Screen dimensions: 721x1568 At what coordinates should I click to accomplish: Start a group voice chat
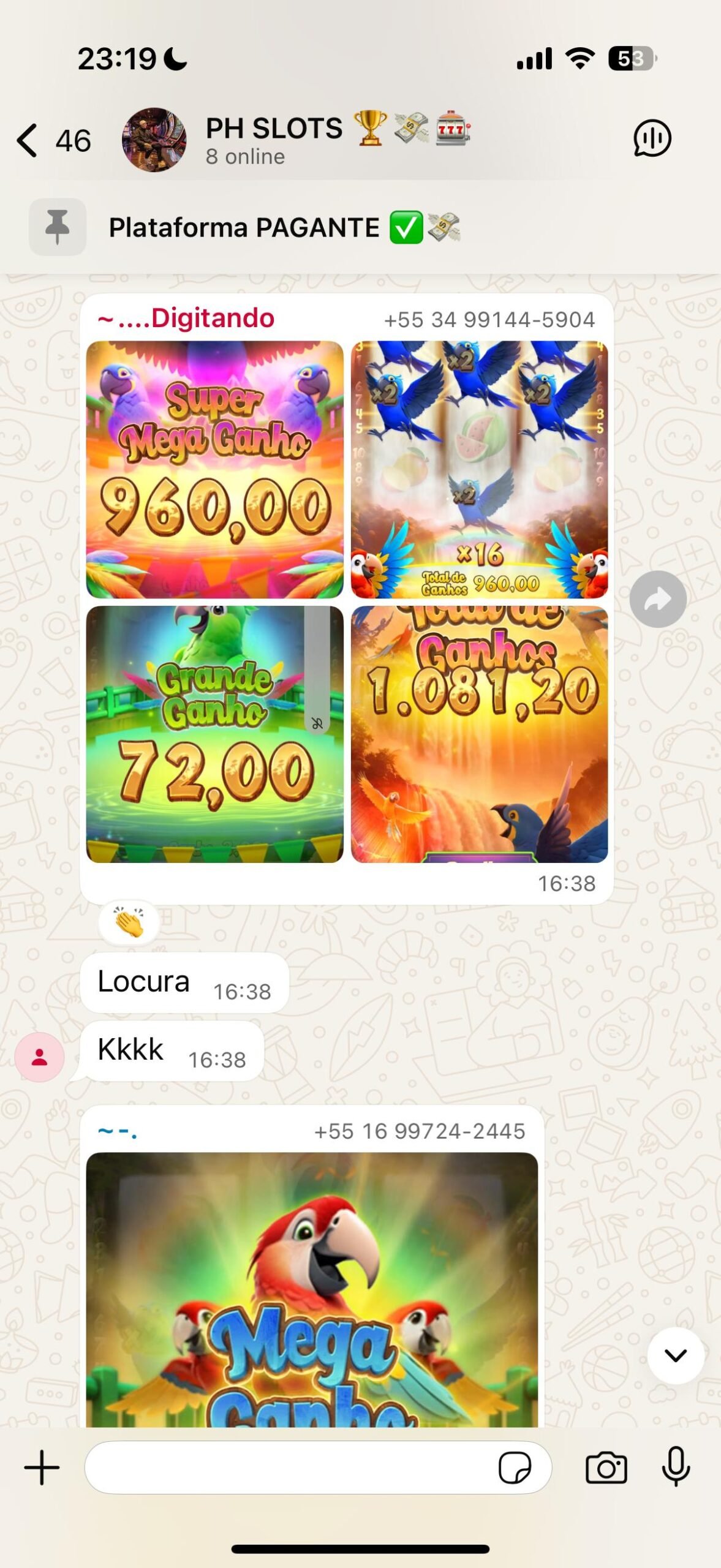(x=652, y=138)
